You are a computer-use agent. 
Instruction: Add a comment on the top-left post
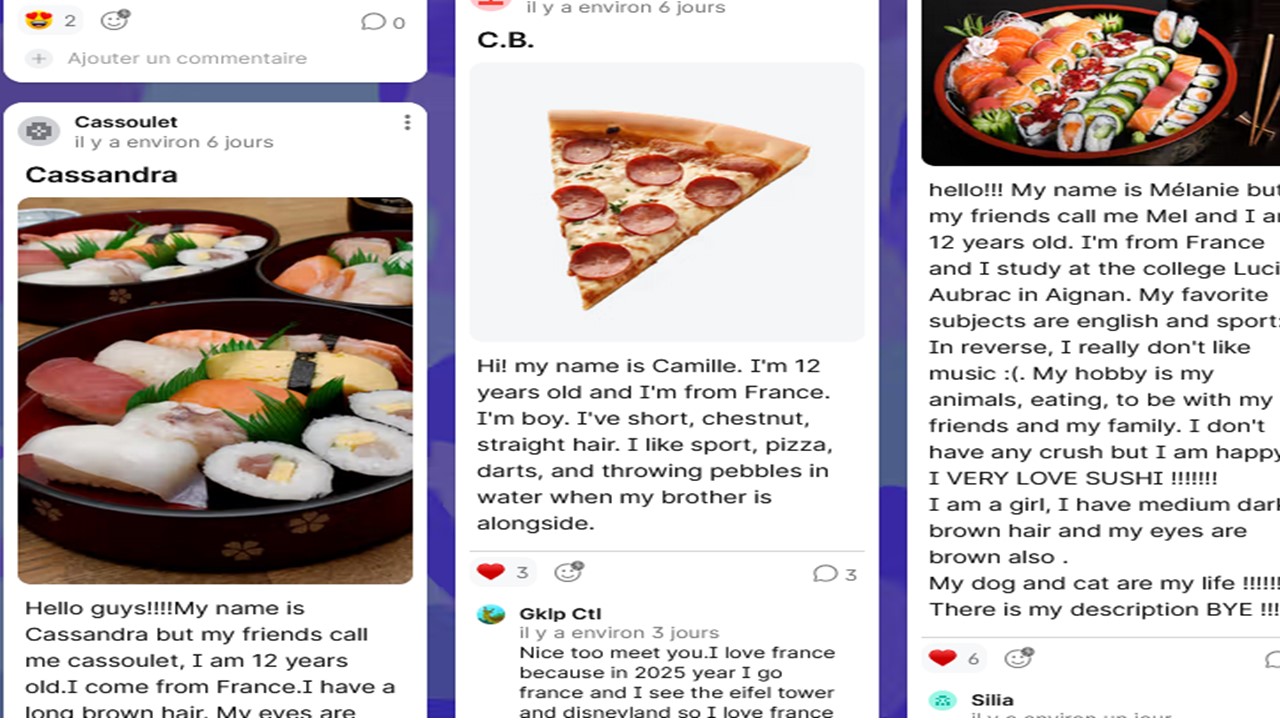pyautogui.click(x=186, y=58)
